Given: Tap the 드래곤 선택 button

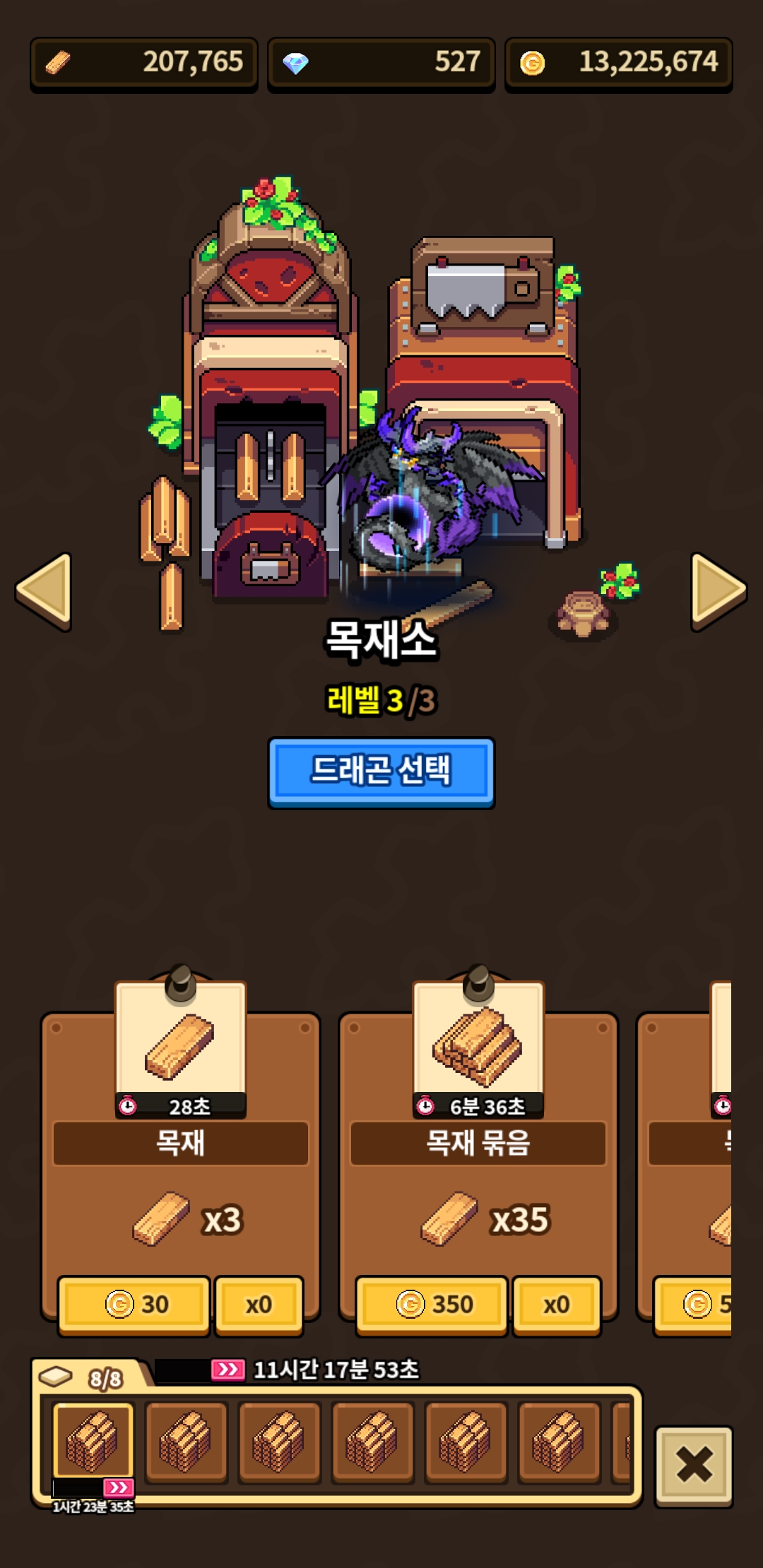Looking at the screenshot, I should point(381,771).
